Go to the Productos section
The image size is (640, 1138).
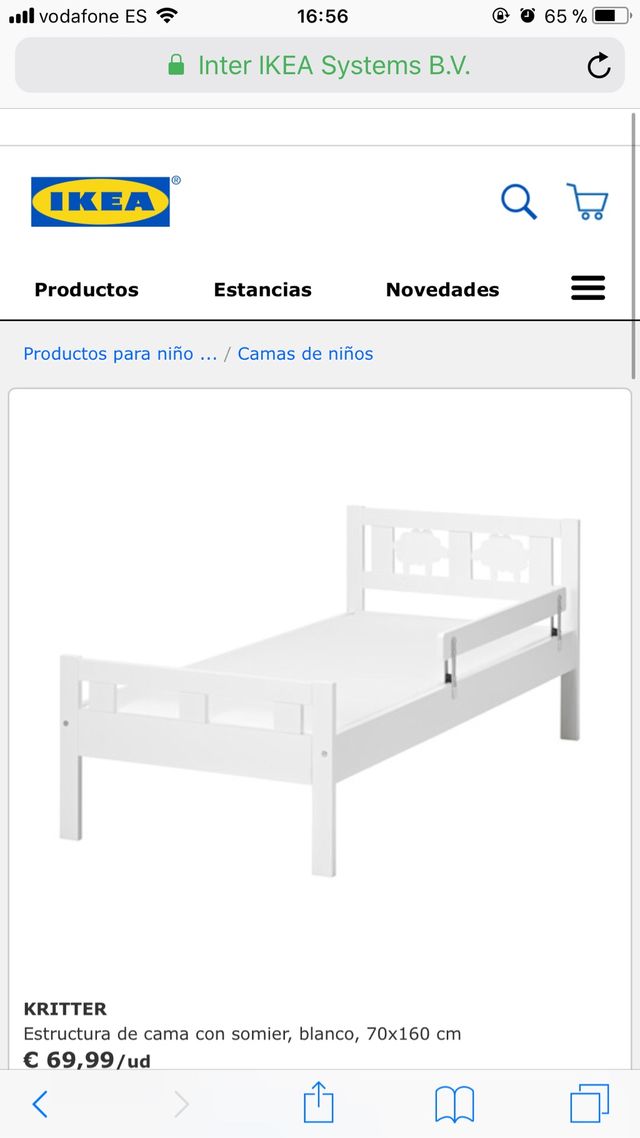[x=86, y=290]
